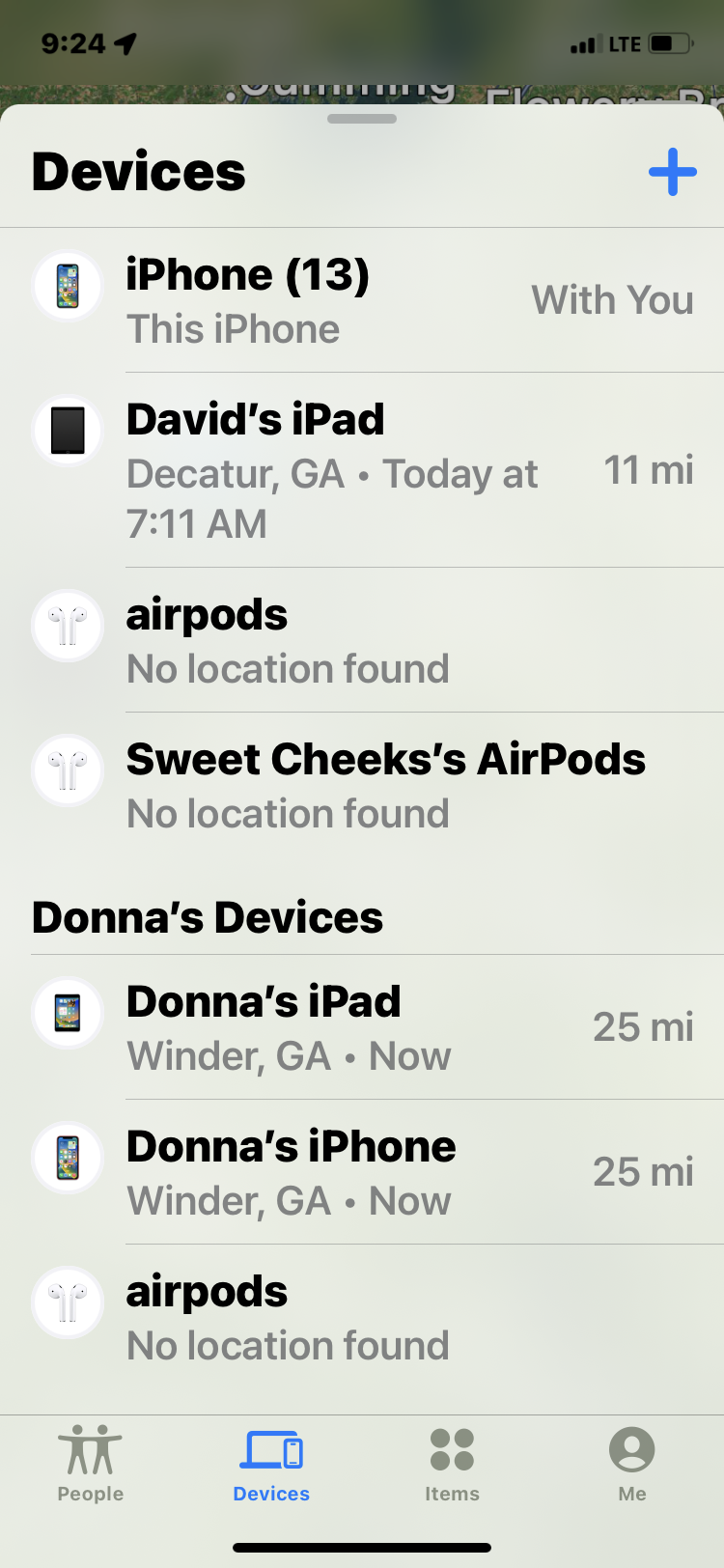
Task: Switch to the People tab
Action: point(91,1464)
